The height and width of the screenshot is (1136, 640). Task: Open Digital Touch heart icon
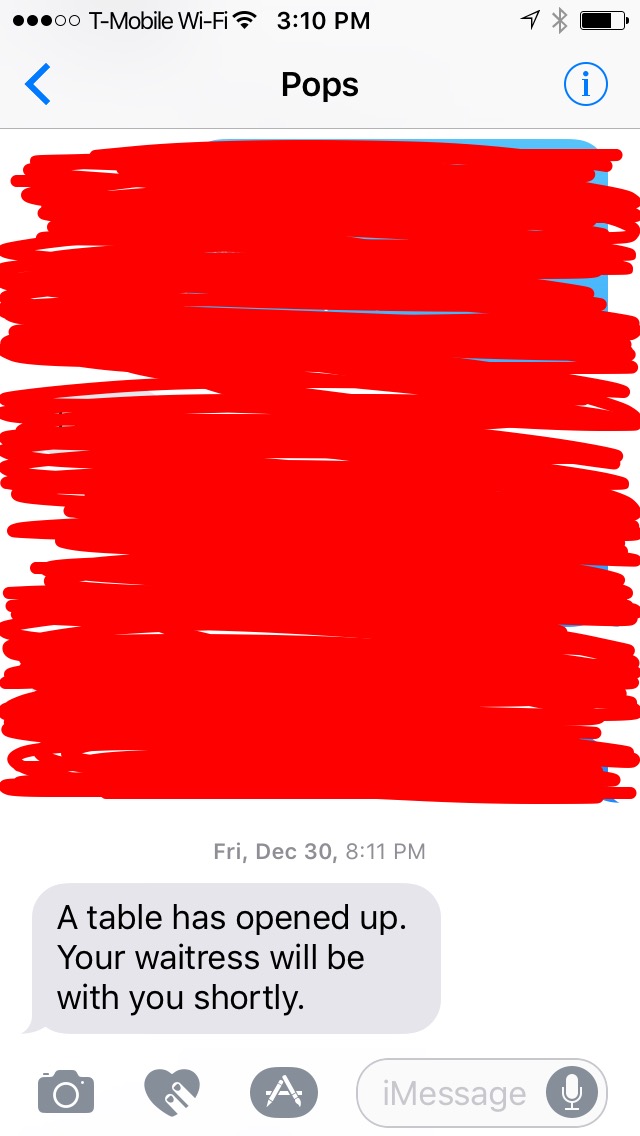tap(172, 1092)
